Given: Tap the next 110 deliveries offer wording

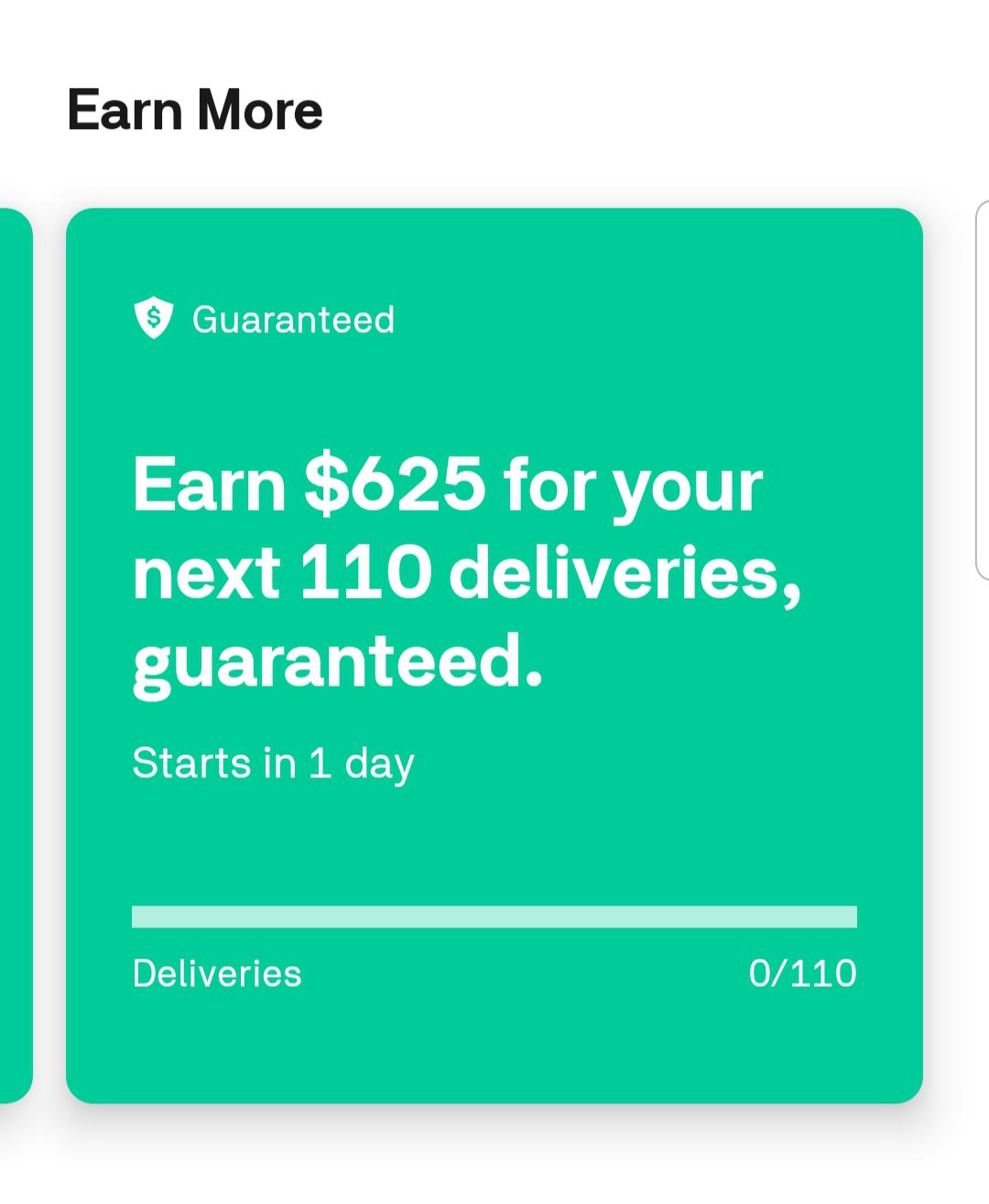Looking at the screenshot, I should click(x=467, y=568).
